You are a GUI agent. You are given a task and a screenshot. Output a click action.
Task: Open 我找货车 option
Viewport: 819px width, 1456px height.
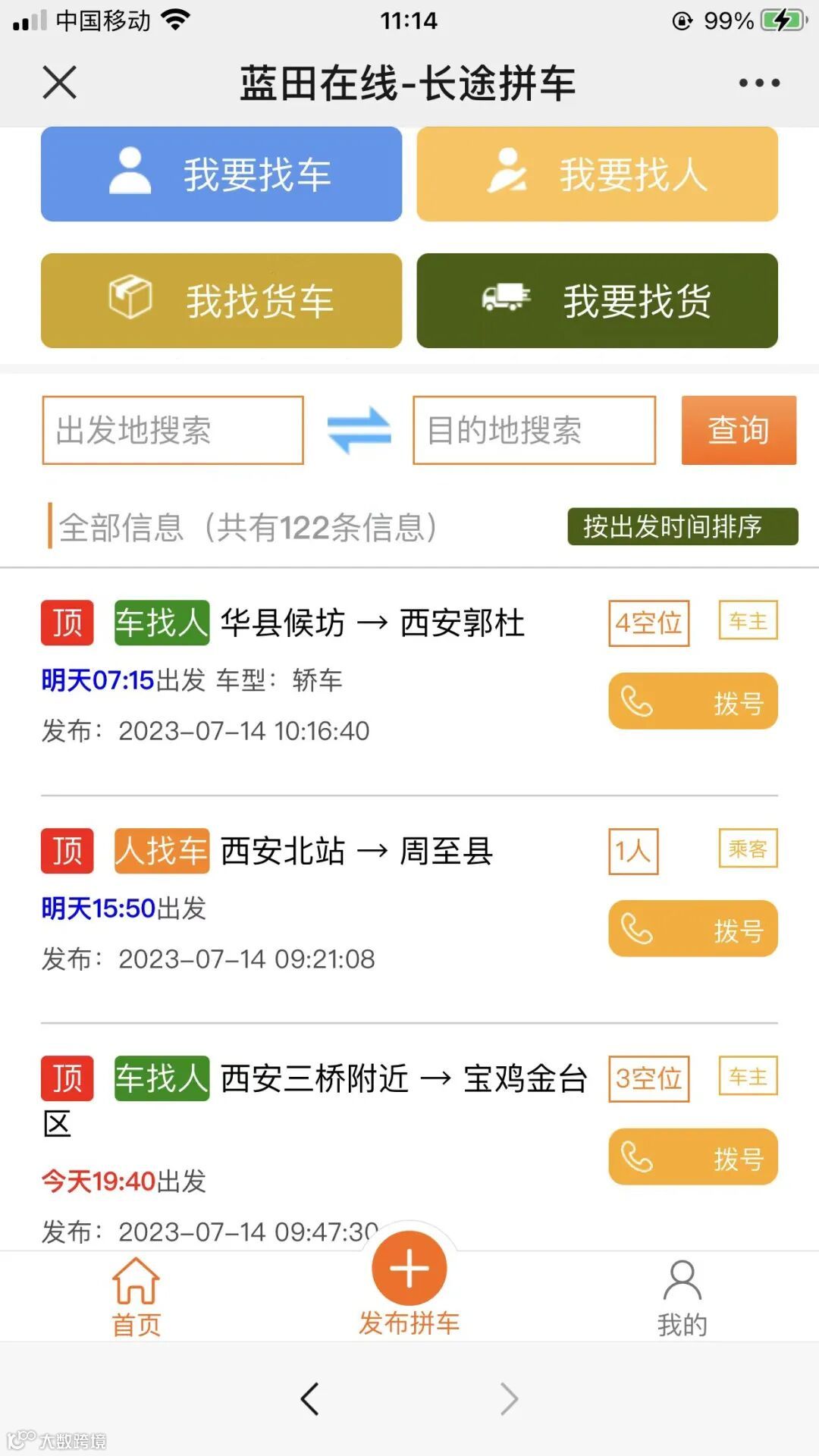pyautogui.click(x=221, y=301)
